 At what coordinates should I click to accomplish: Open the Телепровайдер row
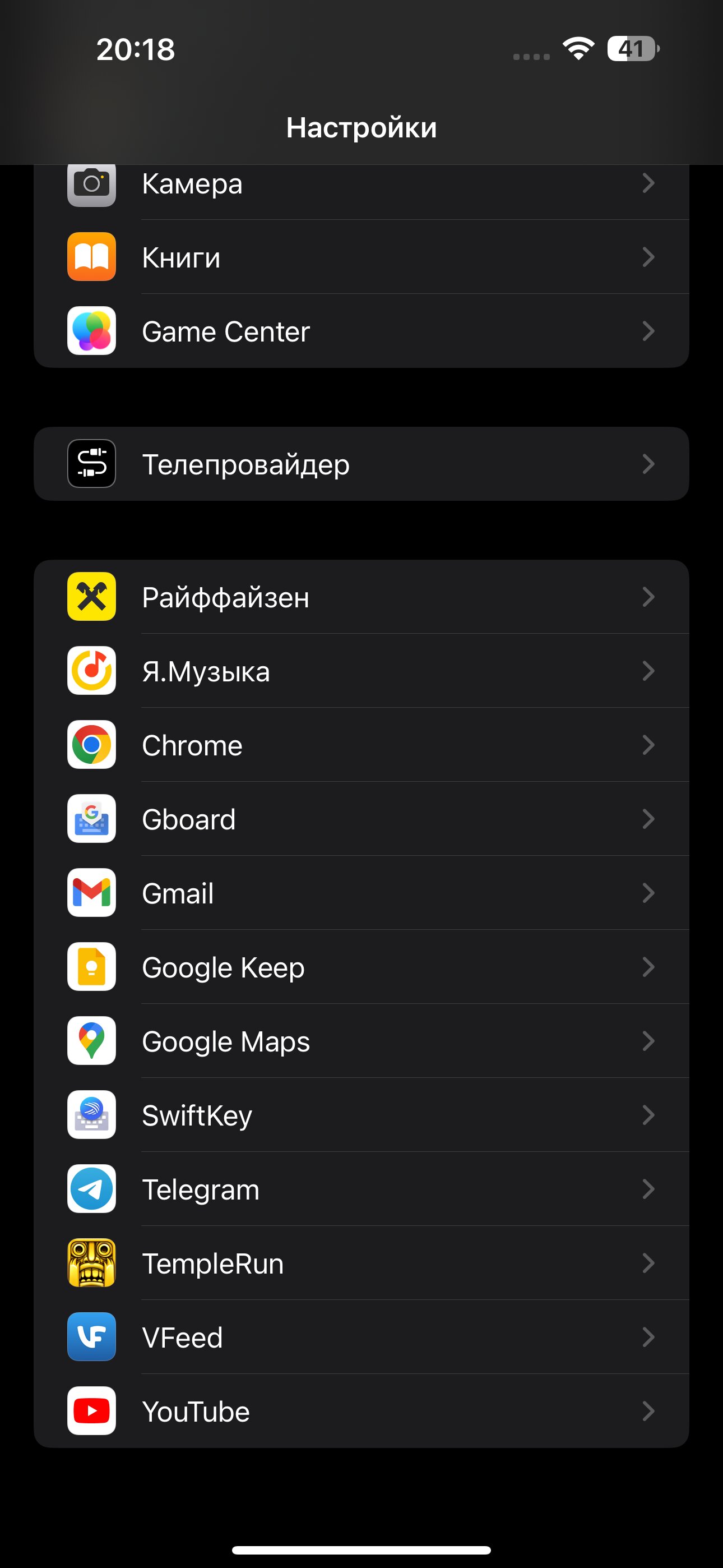tap(361, 464)
